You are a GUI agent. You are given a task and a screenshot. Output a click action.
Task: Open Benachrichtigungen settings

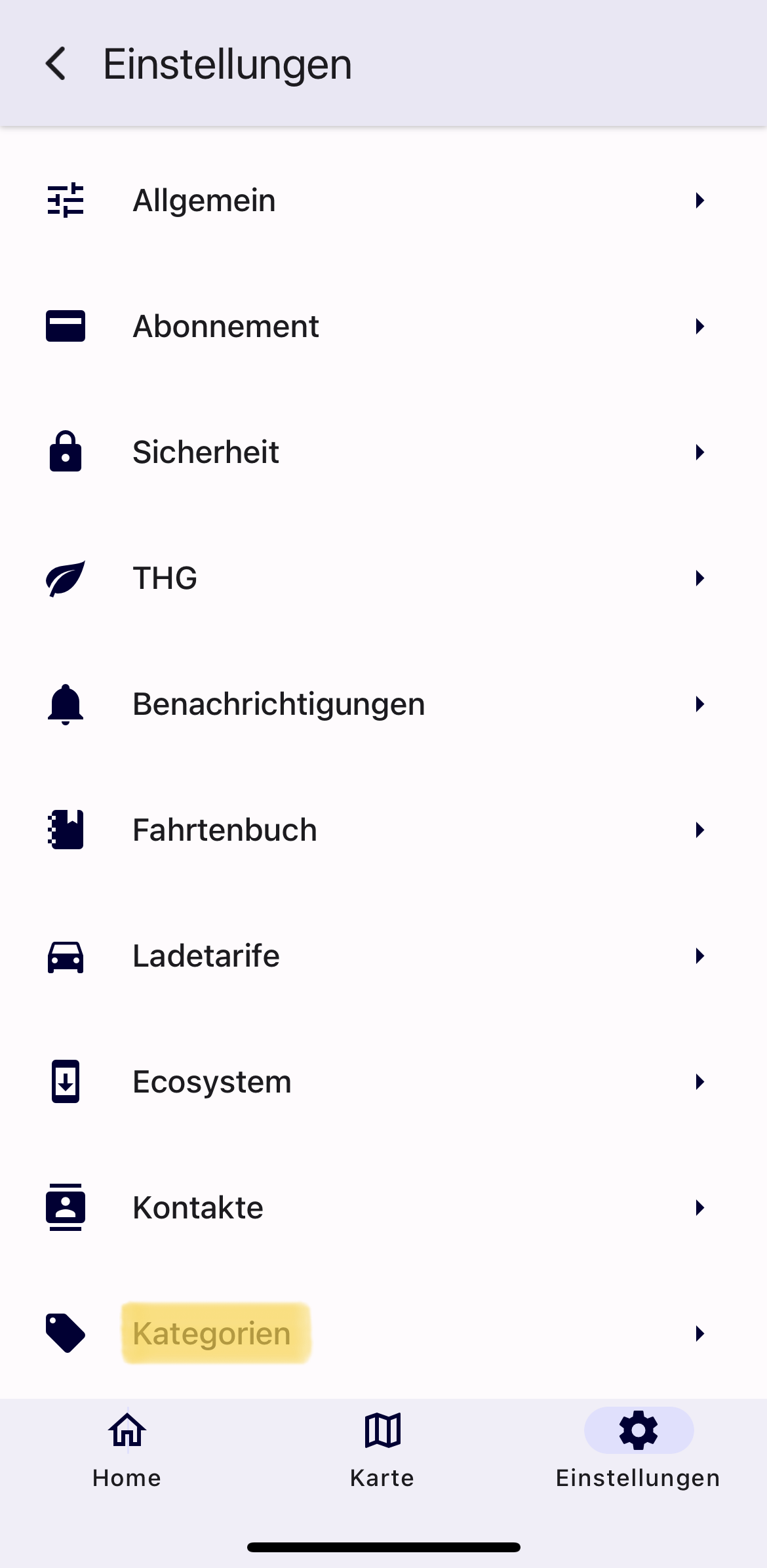(x=383, y=704)
